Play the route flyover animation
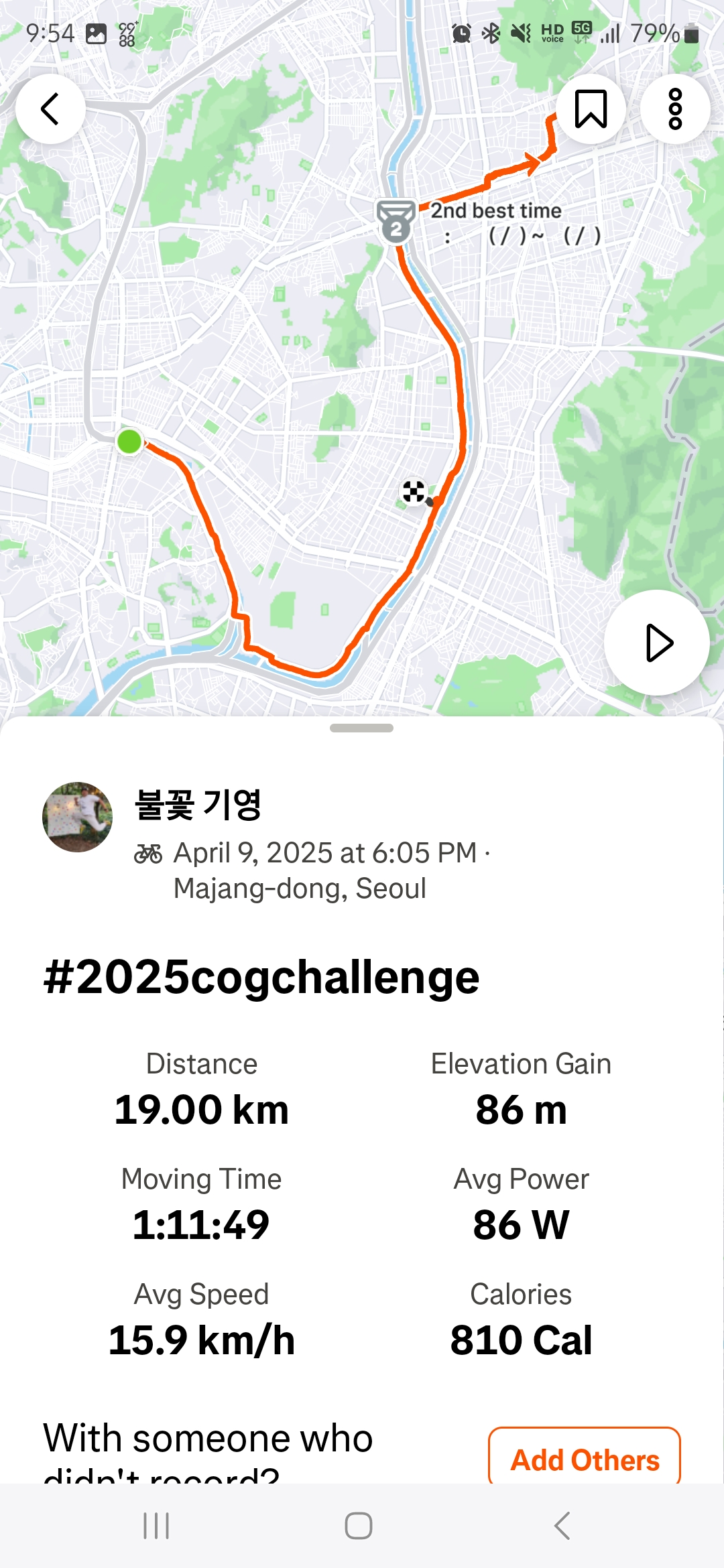This screenshot has width=724, height=1568. pyautogui.click(x=657, y=643)
